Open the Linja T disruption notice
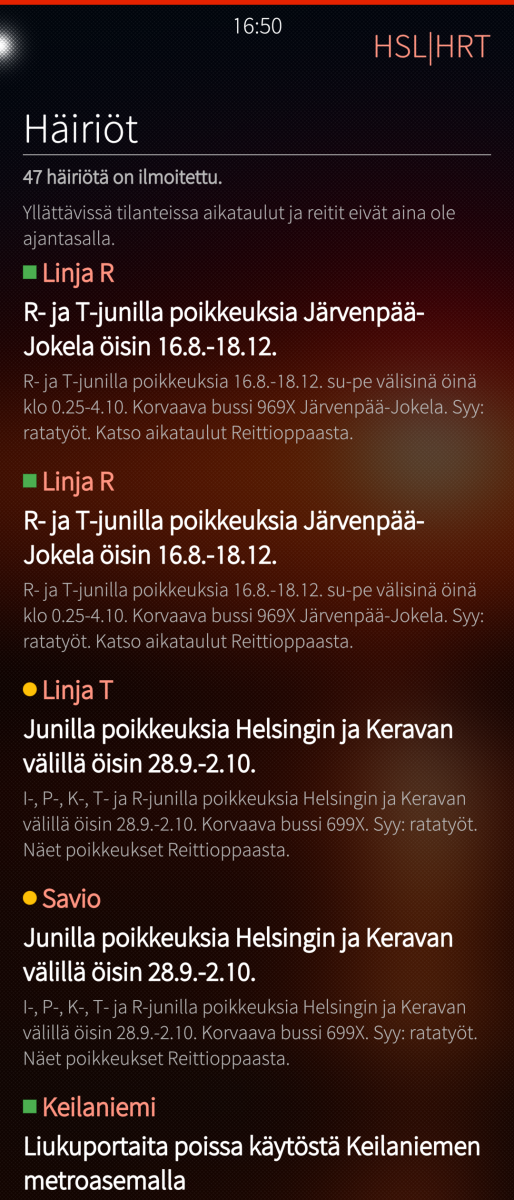Viewport: 514px width, 1200px height. click(x=257, y=770)
